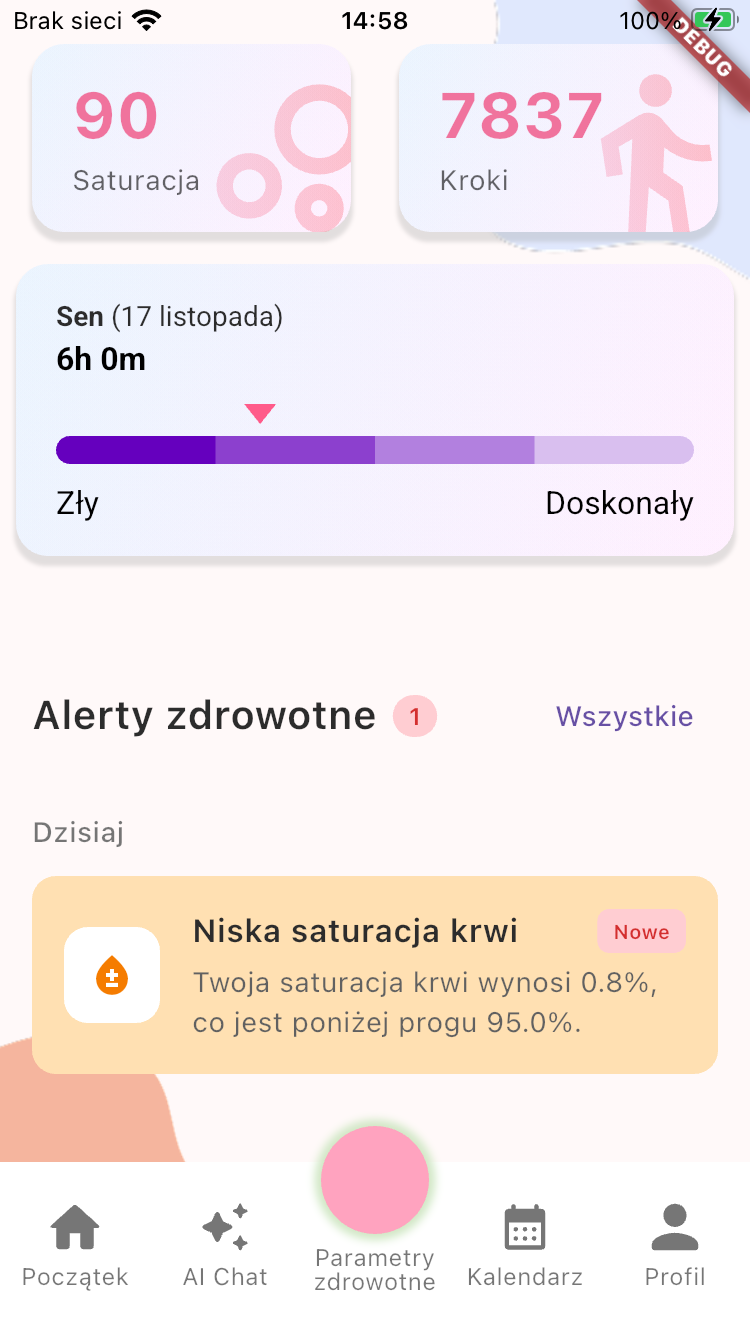Show all alerts via Wszystkie

pos(624,716)
